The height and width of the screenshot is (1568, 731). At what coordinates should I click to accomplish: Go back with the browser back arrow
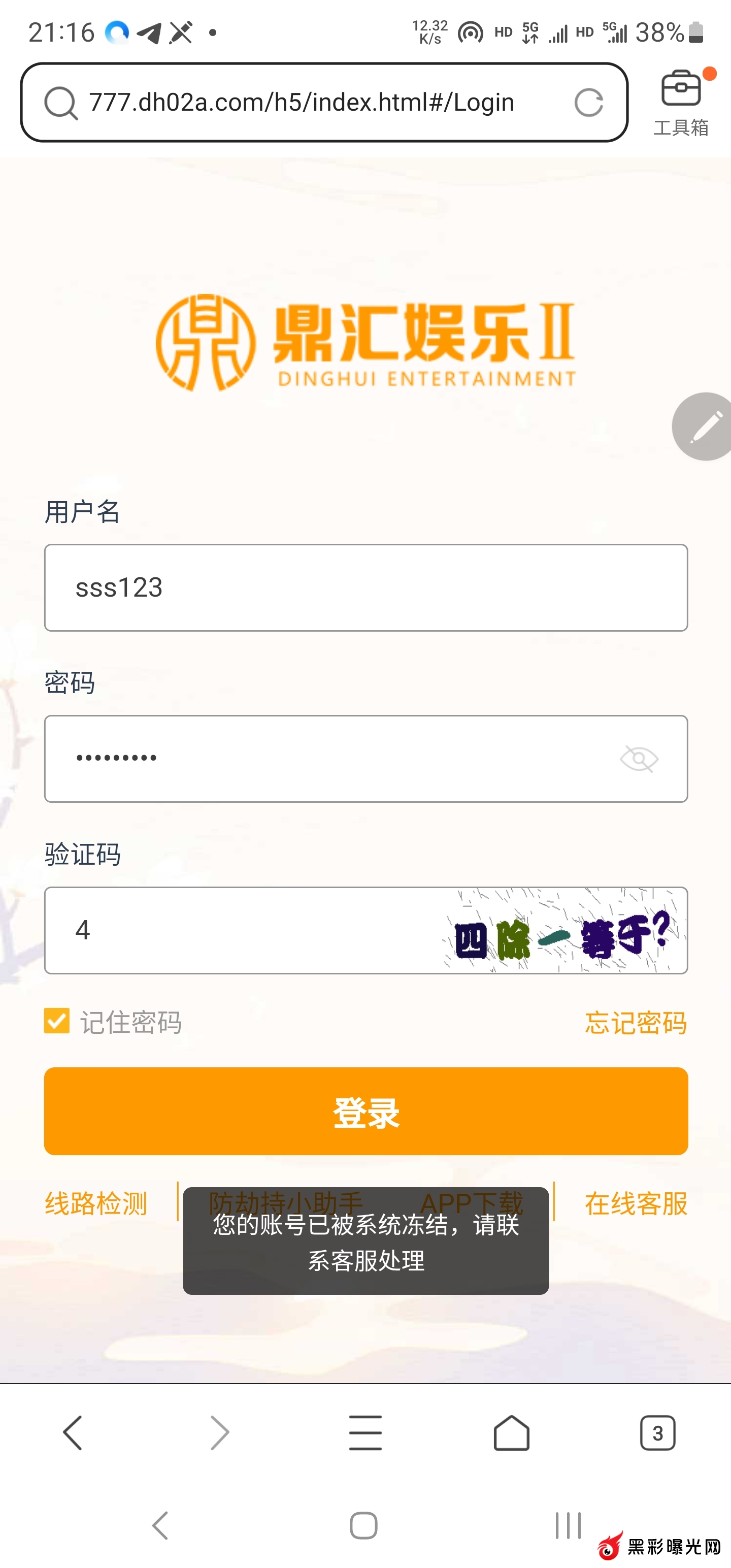pyautogui.click(x=73, y=1432)
